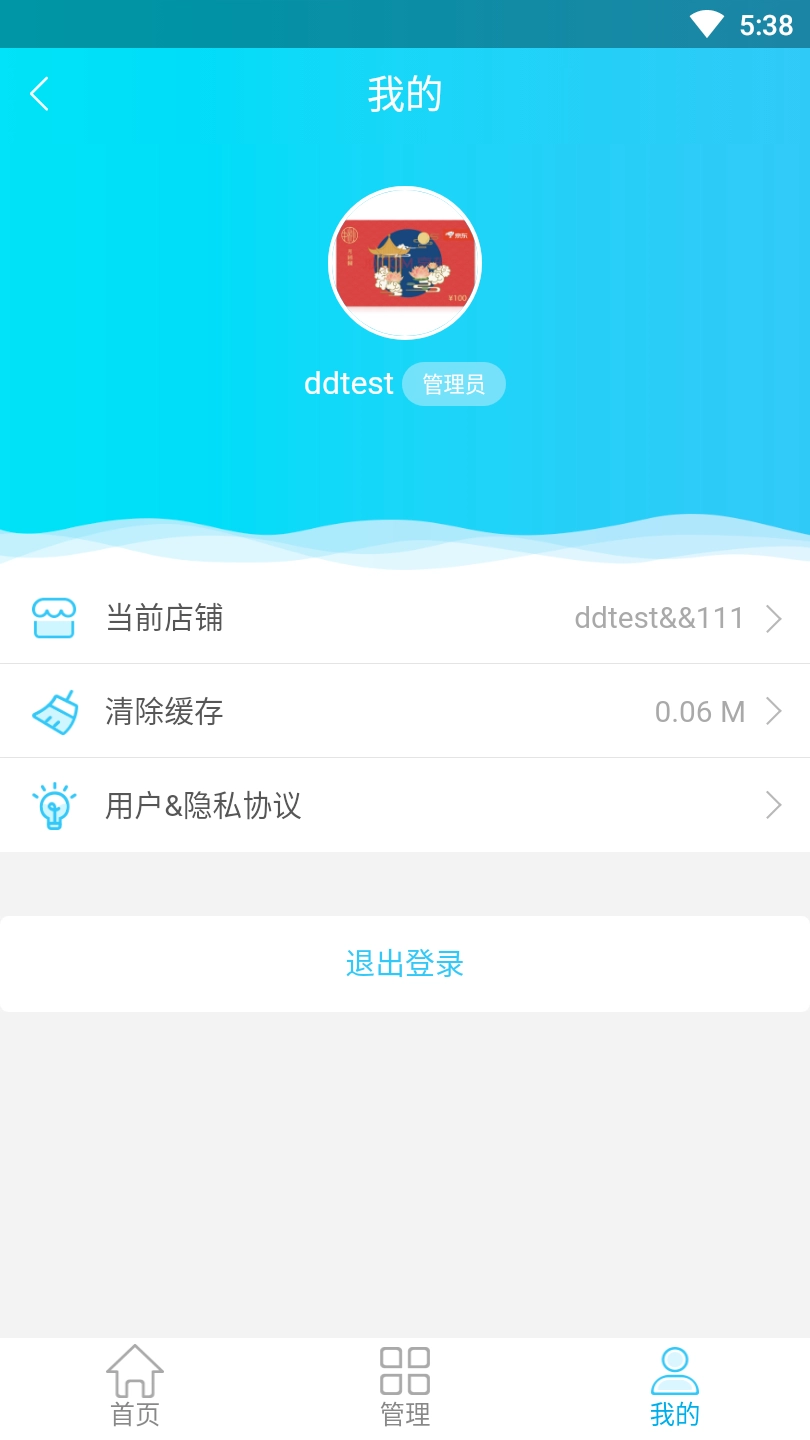This screenshot has height=1440, width=810.
Task: Expand 用户&隐私协议 using its chevron arrow
Action: (772, 805)
